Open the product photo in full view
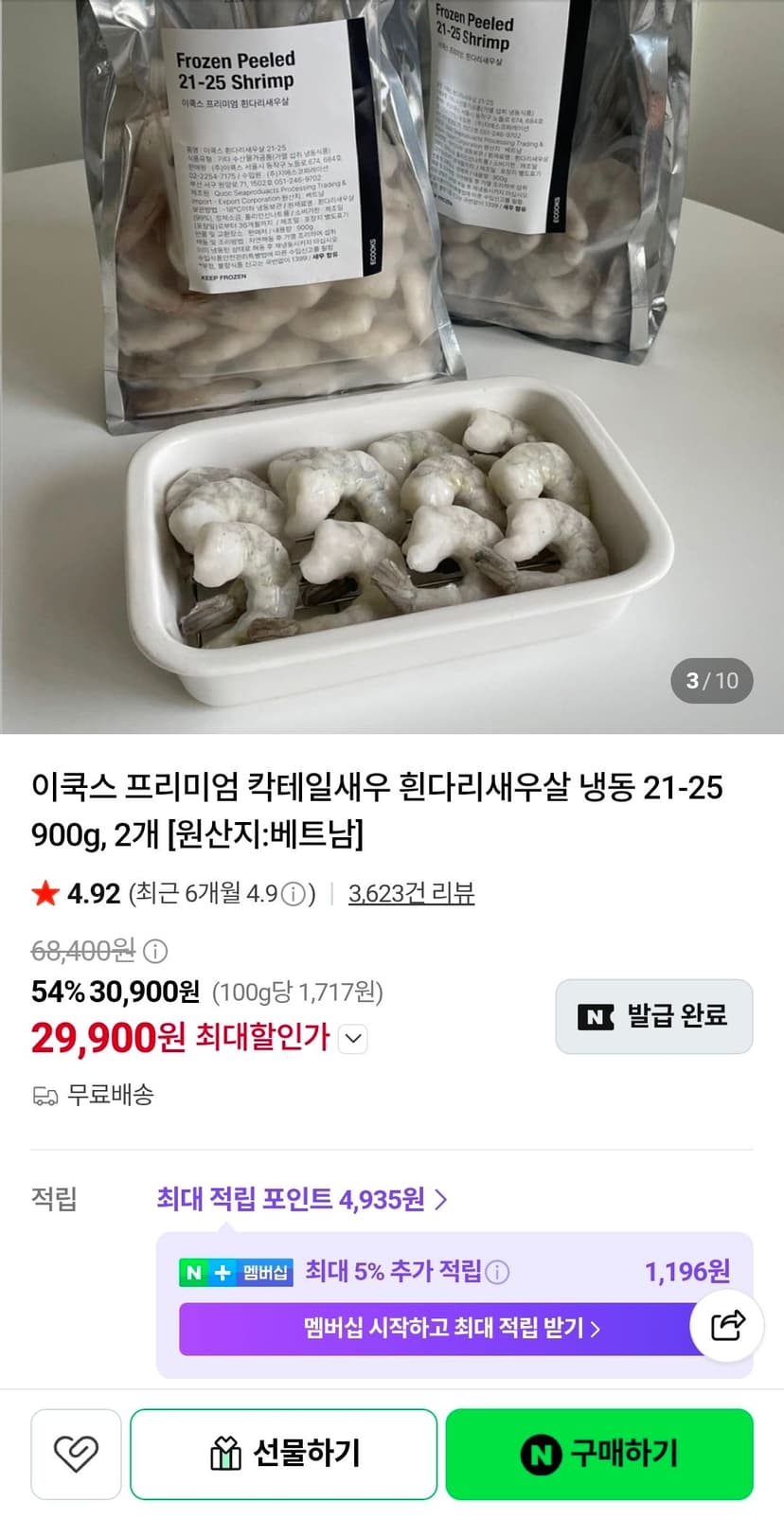 click(392, 367)
